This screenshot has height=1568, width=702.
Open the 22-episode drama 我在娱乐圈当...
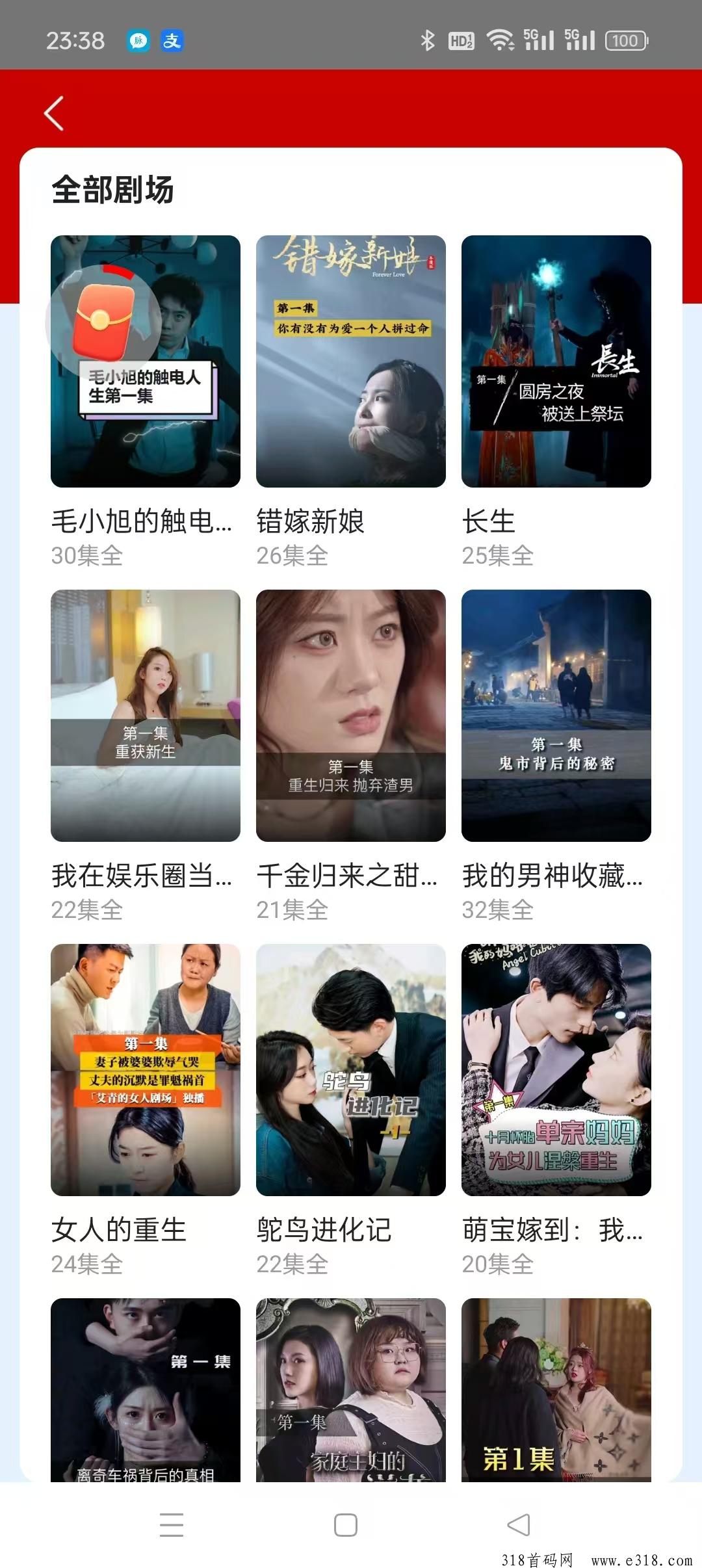[146, 715]
